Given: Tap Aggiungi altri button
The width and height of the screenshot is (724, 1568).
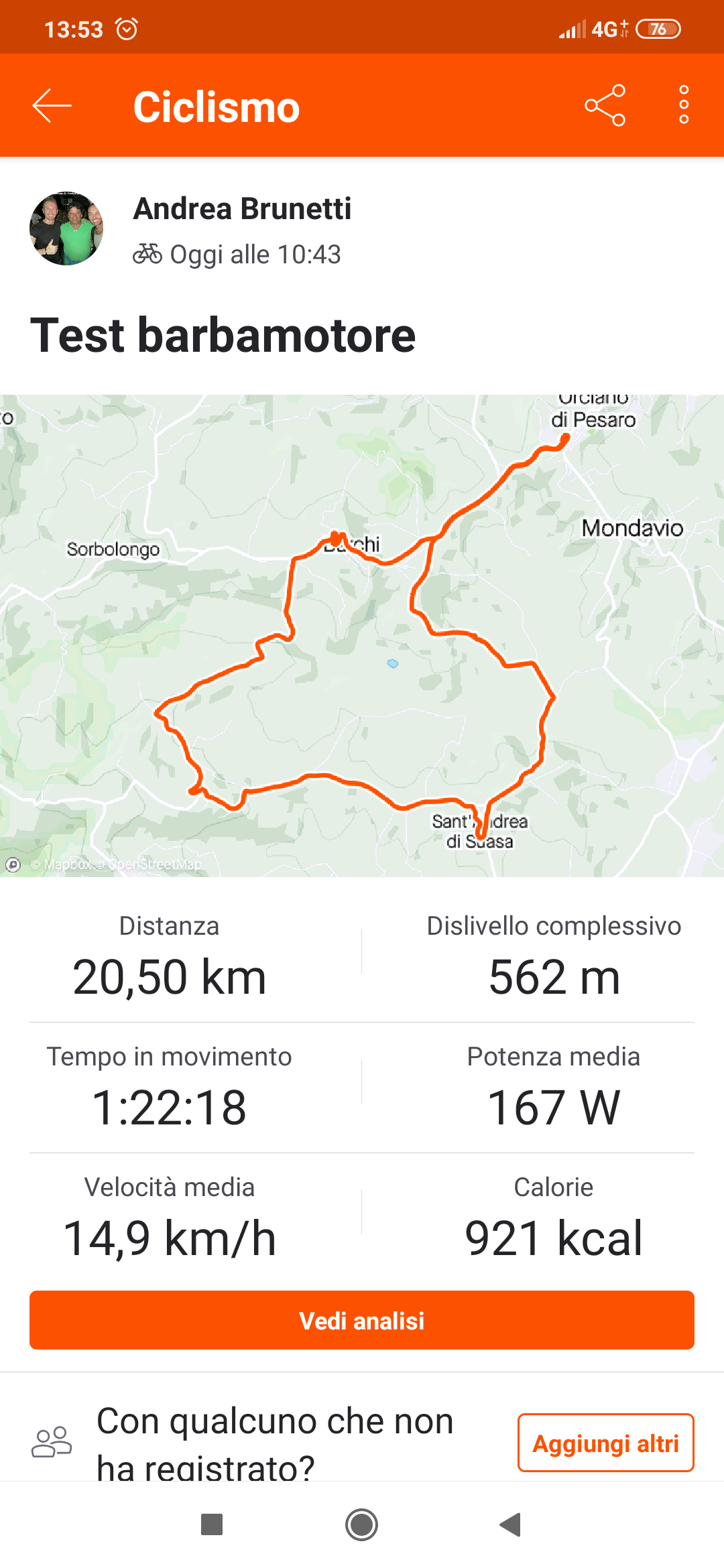Looking at the screenshot, I should 605,1443.
